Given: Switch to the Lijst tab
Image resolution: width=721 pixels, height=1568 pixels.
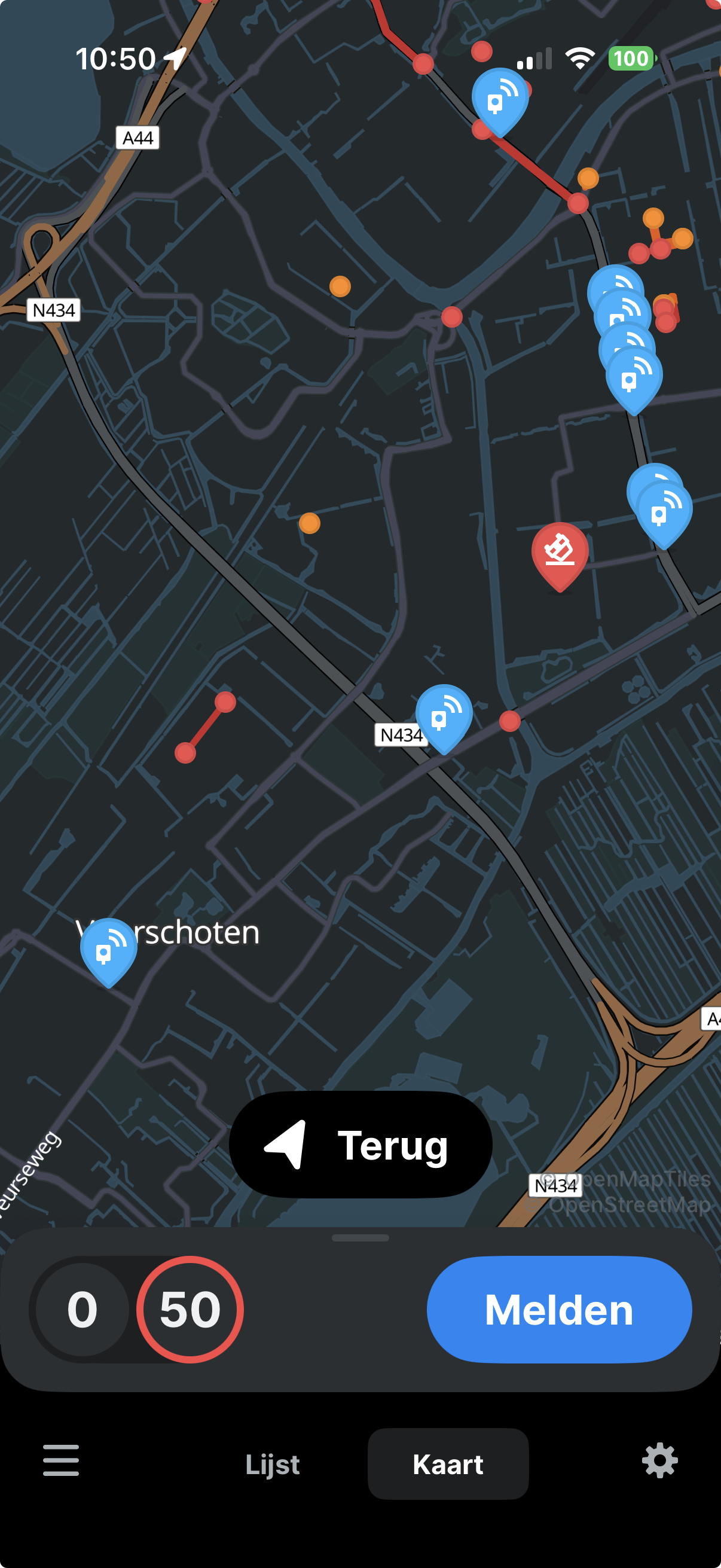Looking at the screenshot, I should pos(272,1464).
